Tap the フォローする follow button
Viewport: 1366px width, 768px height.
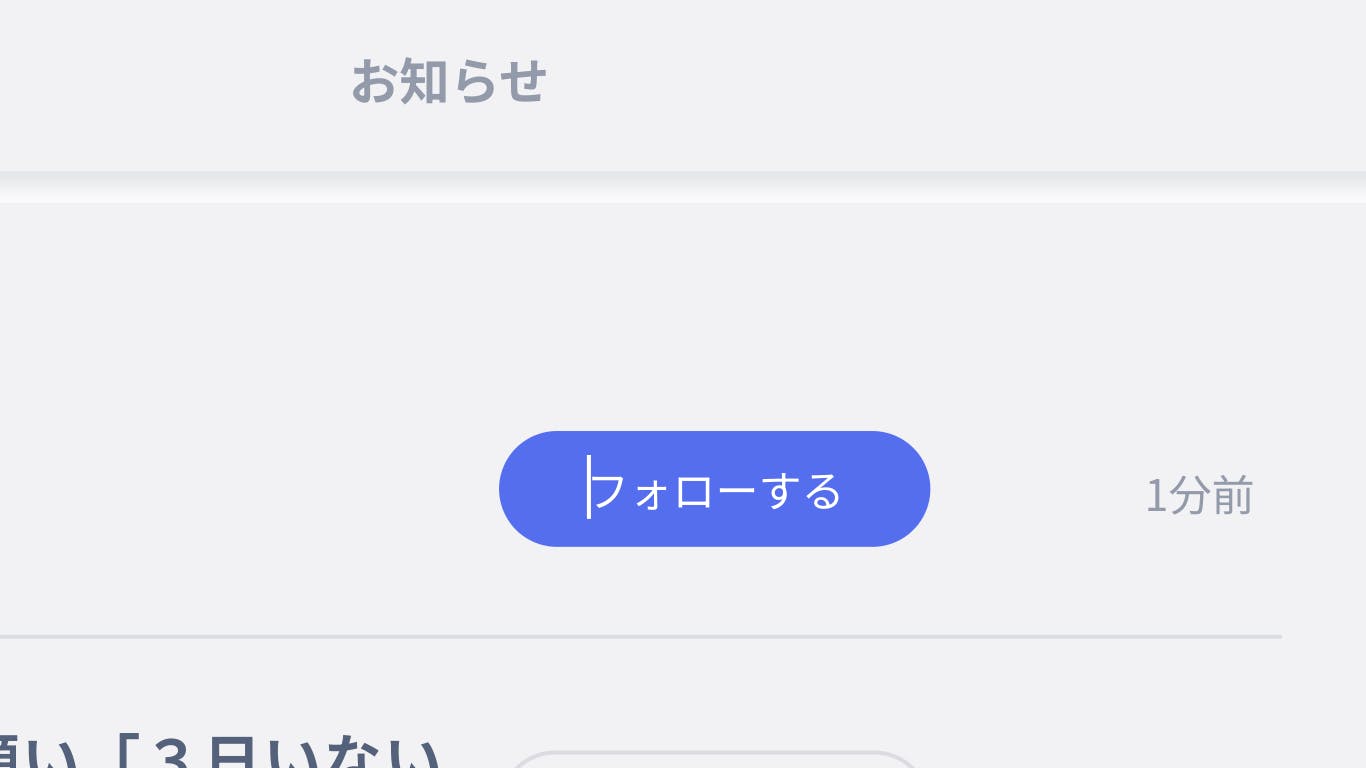[x=714, y=489]
